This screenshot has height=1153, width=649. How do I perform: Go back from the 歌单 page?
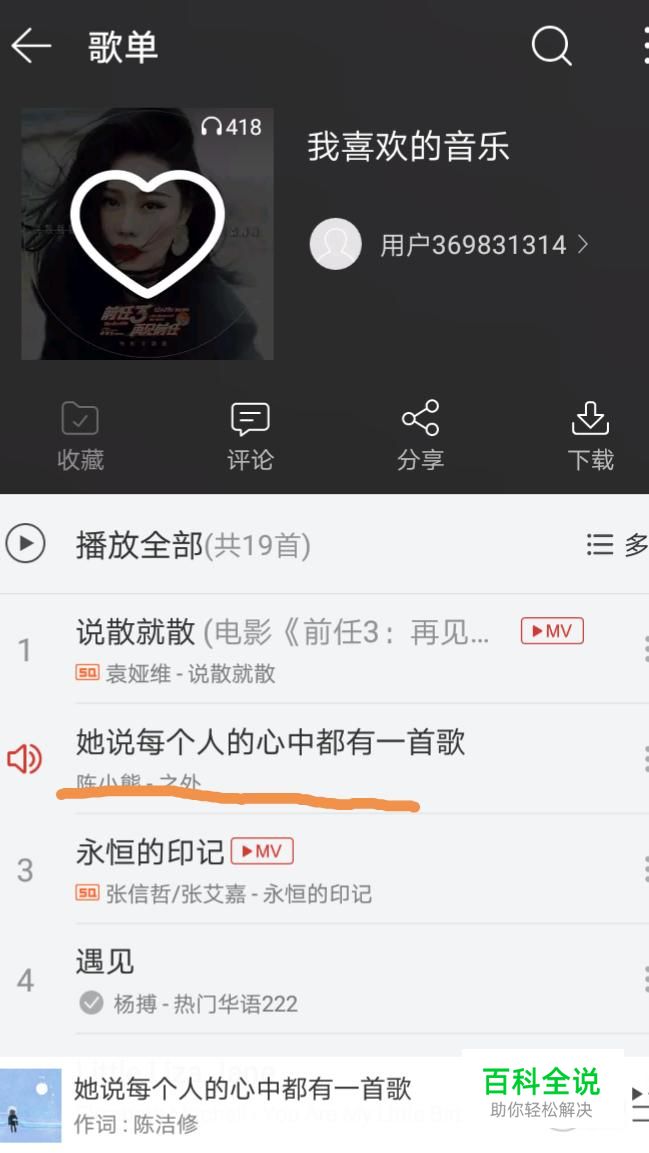pyautogui.click(x=30, y=46)
